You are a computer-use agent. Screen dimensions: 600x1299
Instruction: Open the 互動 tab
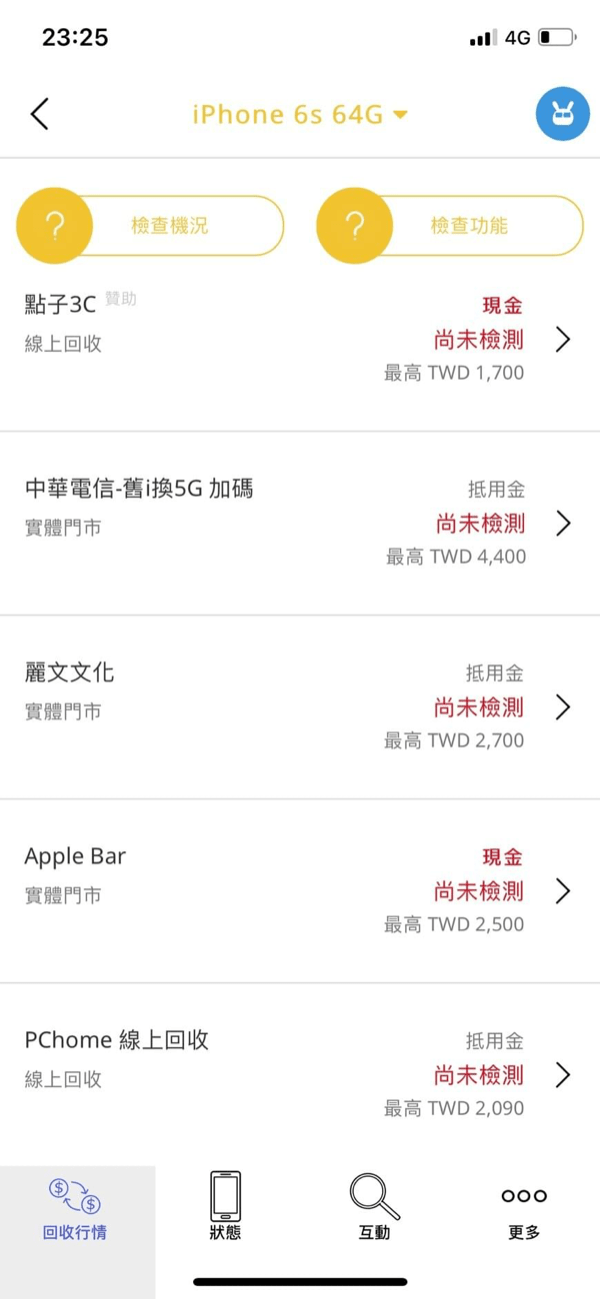[375, 1208]
